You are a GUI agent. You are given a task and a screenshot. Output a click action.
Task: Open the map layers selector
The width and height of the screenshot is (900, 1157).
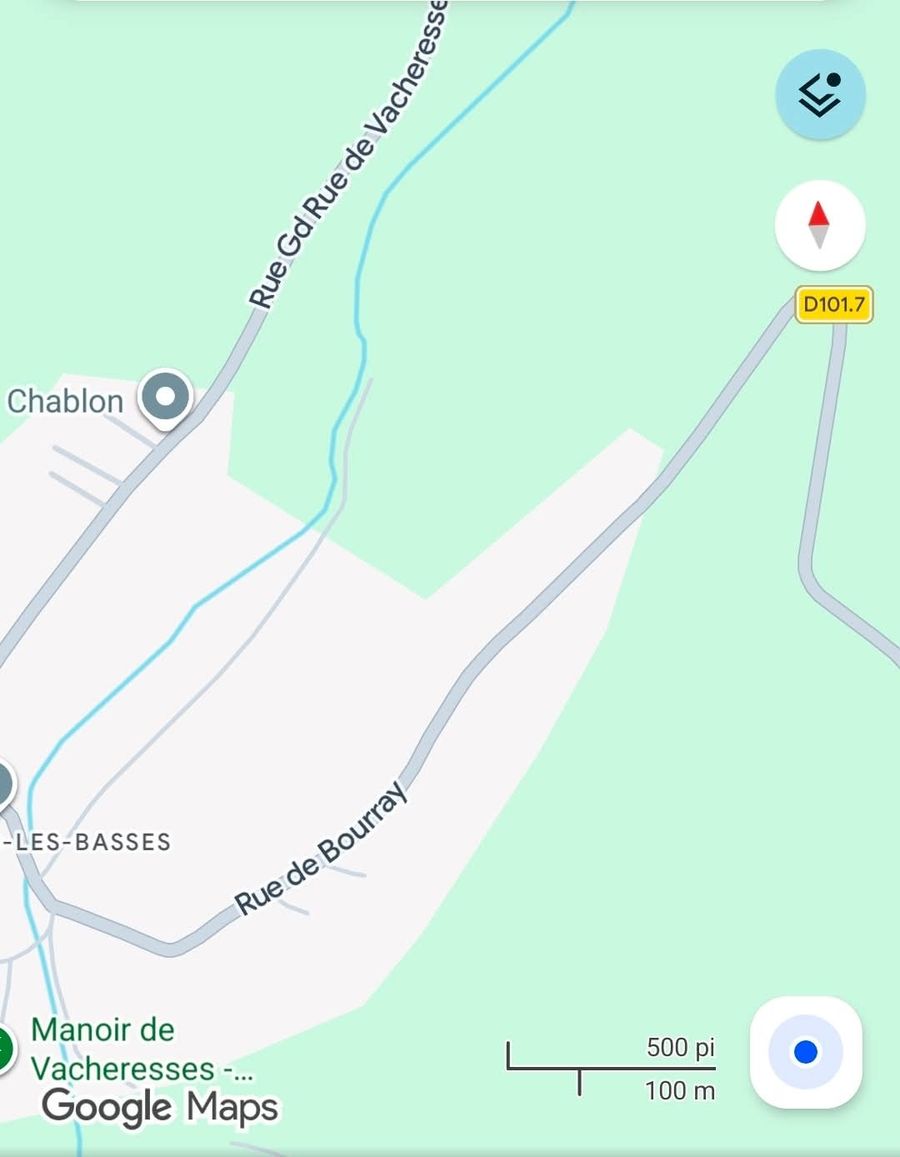click(820, 94)
